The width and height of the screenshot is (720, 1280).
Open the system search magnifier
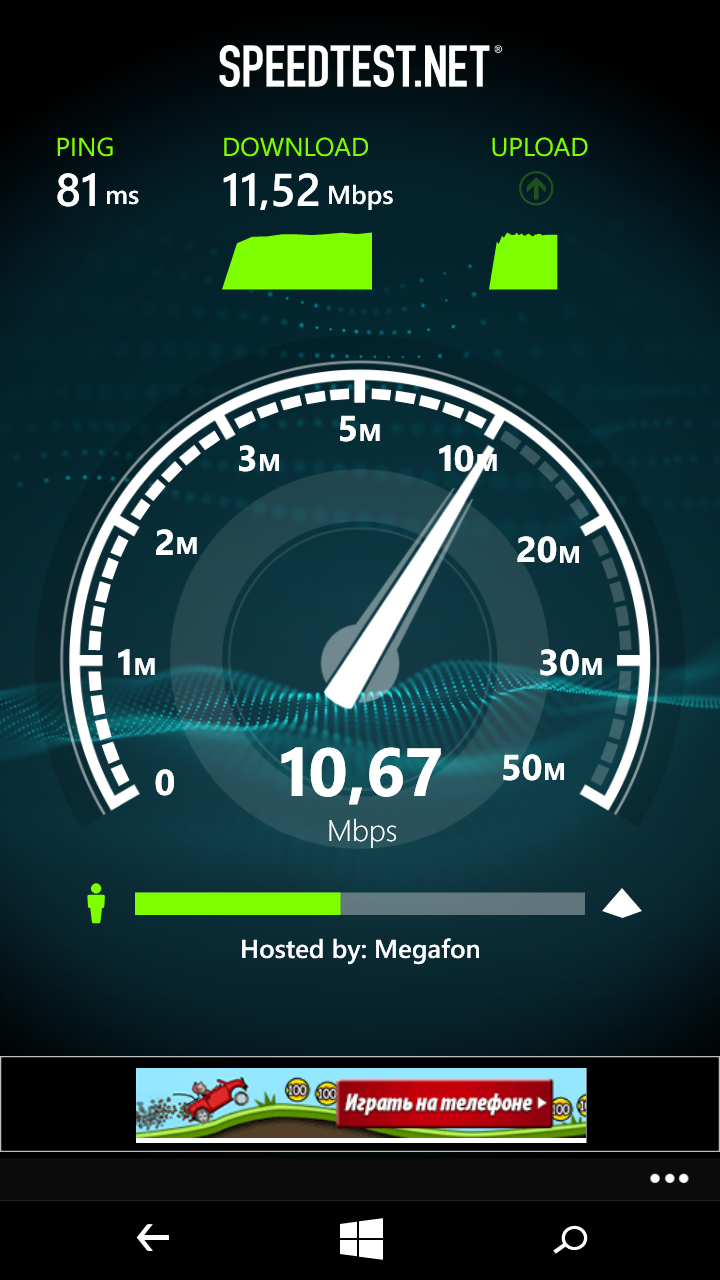coord(570,1240)
